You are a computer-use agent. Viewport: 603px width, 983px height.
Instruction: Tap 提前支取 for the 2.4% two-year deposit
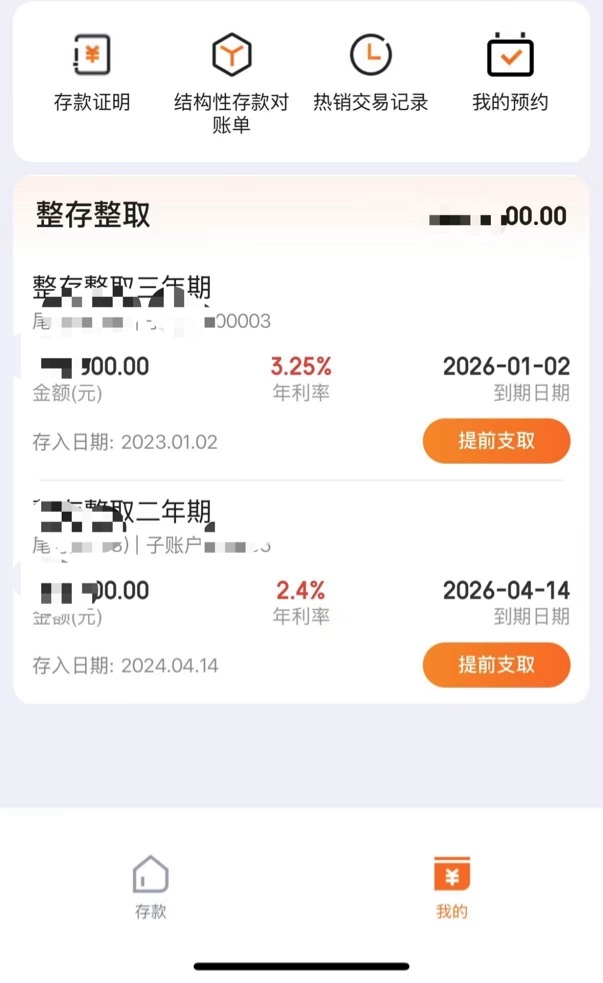click(496, 665)
